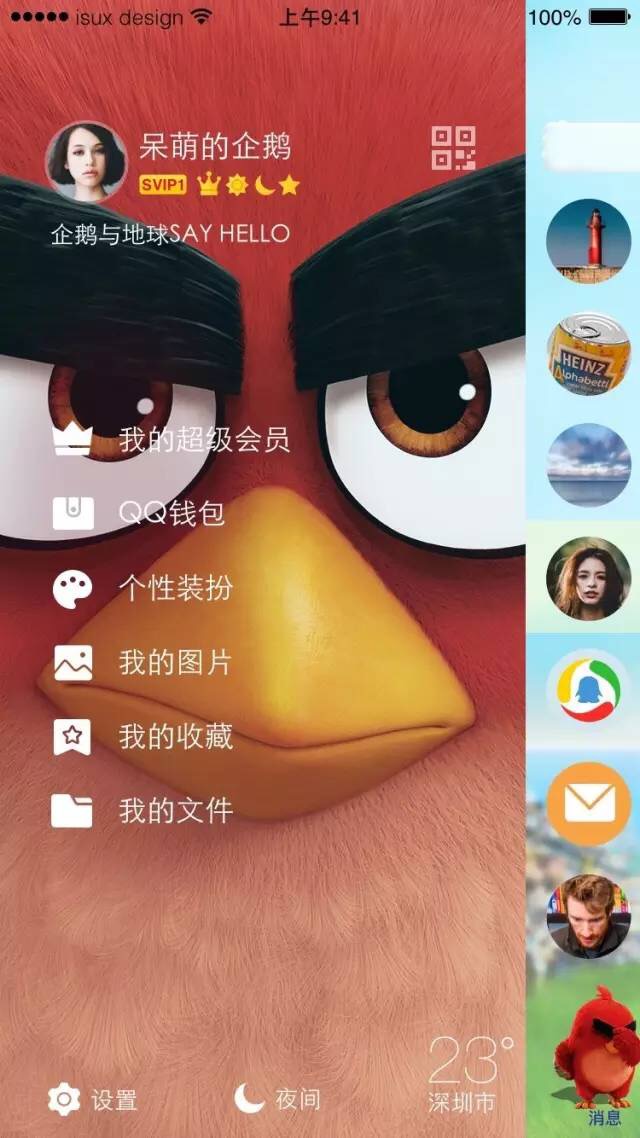The height and width of the screenshot is (1138, 640).
Task: Go to 个性装扮
Action: tap(148, 588)
